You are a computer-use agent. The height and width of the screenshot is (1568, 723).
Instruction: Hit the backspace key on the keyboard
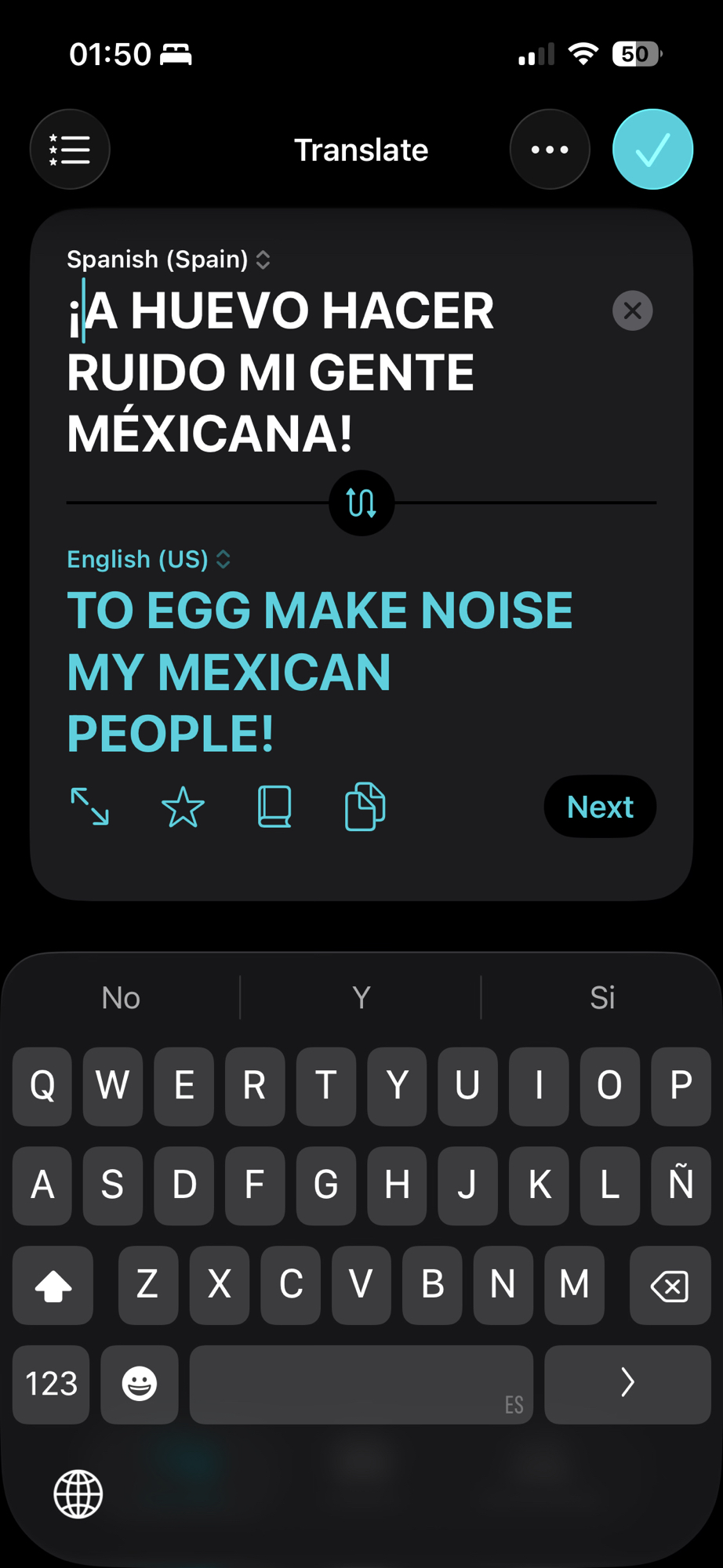670,1286
